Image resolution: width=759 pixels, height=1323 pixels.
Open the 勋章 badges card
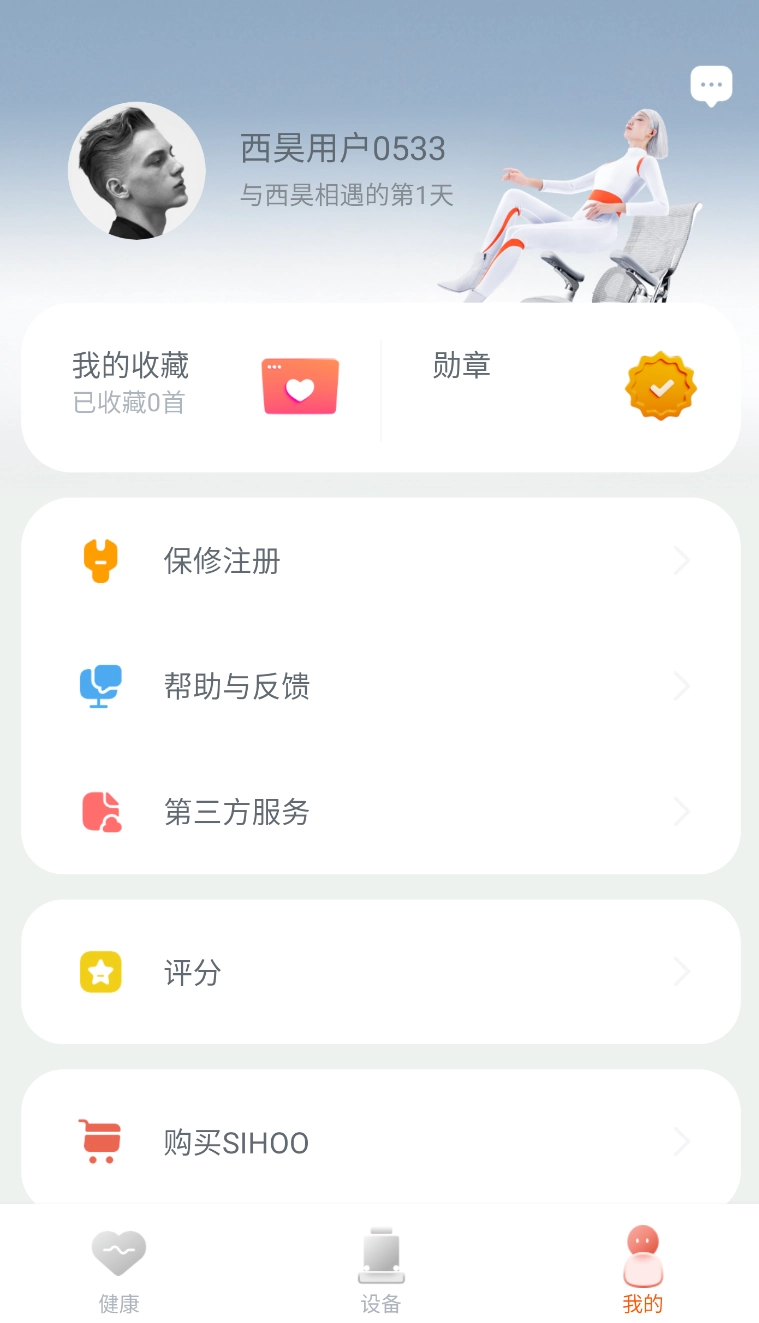click(x=560, y=387)
